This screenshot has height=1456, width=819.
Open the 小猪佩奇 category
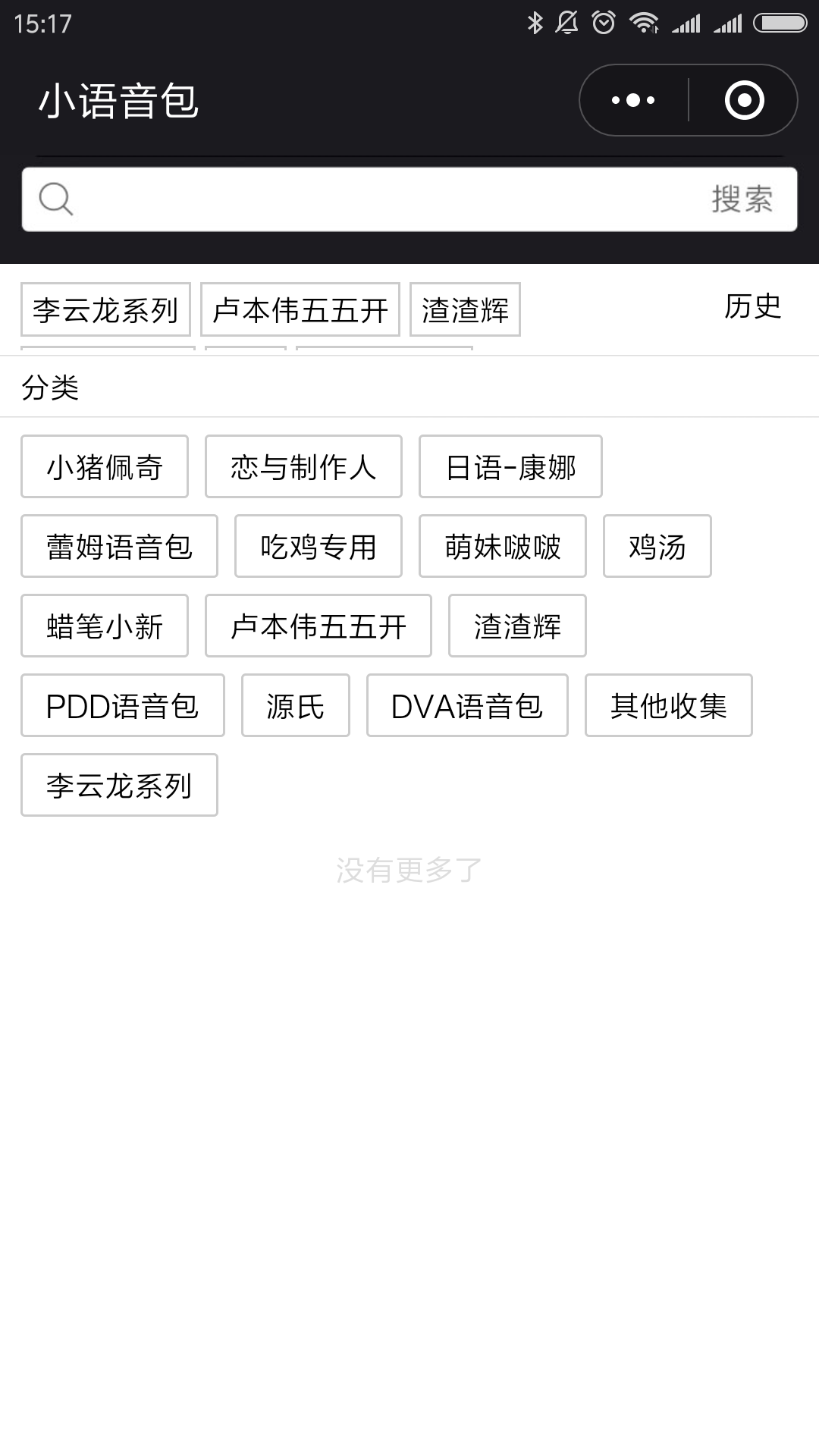[x=105, y=466]
